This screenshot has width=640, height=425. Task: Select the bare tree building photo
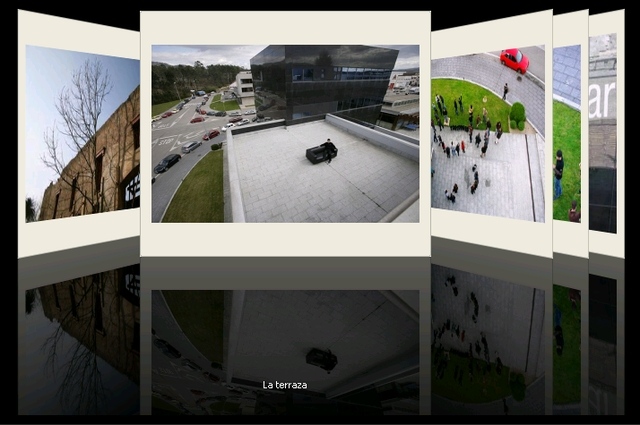tap(82, 135)
